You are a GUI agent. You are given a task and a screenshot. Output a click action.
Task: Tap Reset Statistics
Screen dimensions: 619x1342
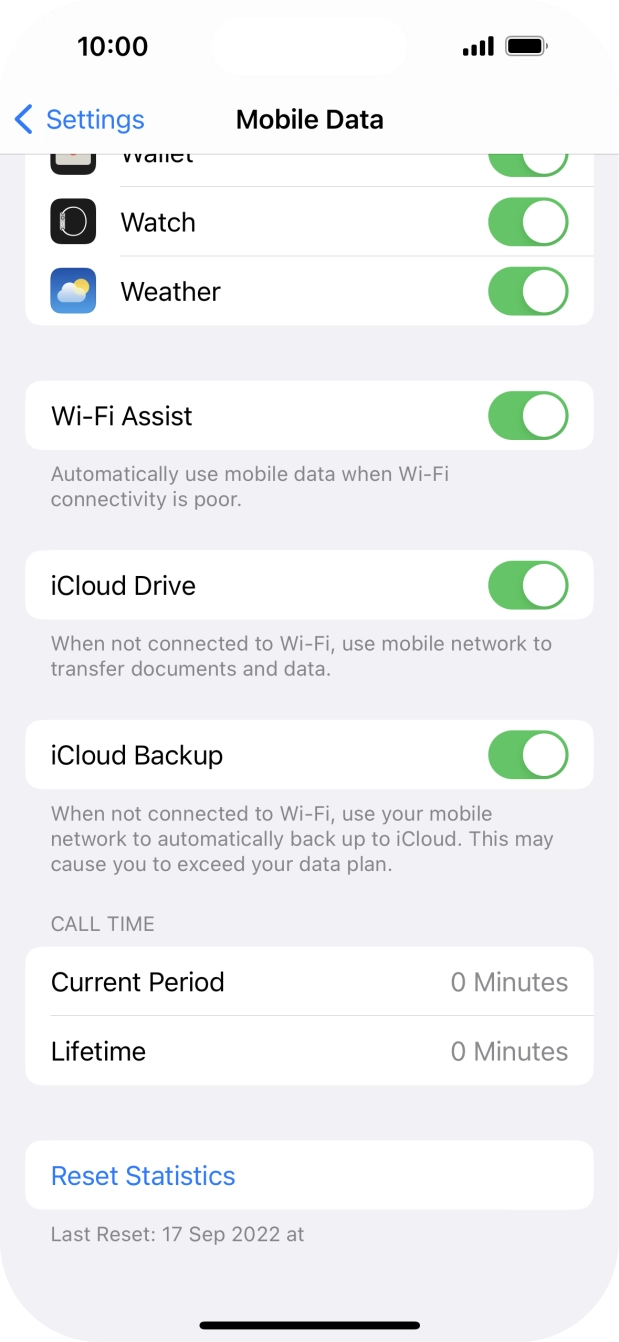143,1176
